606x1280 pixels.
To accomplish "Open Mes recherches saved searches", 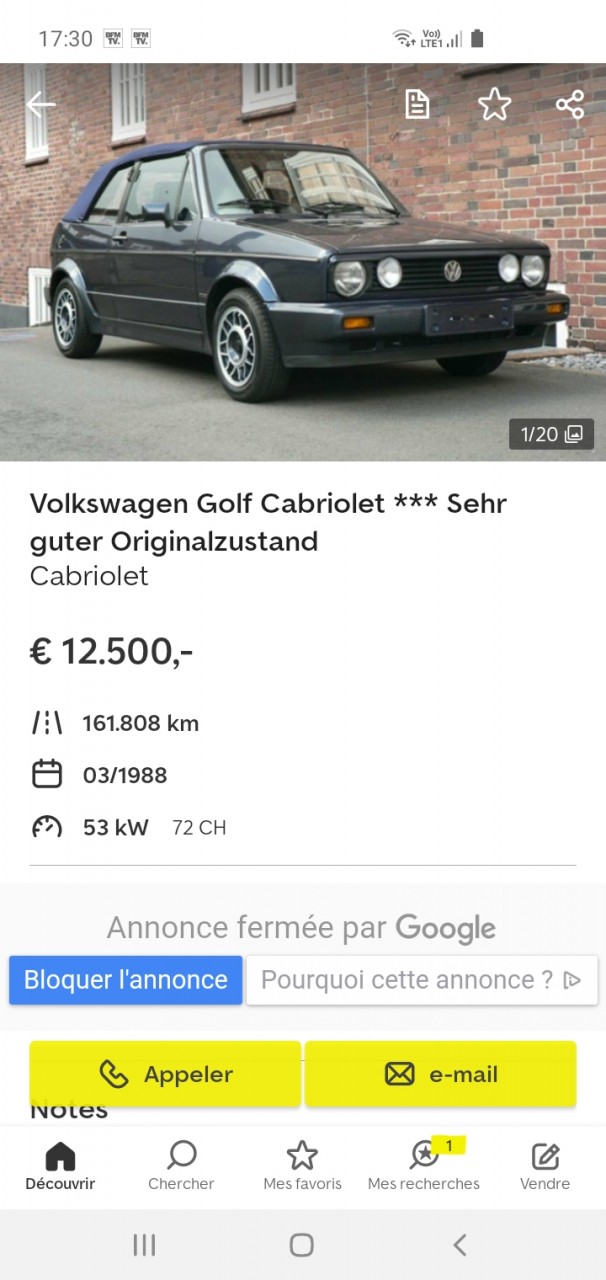I will click(x=424, y=1167).
